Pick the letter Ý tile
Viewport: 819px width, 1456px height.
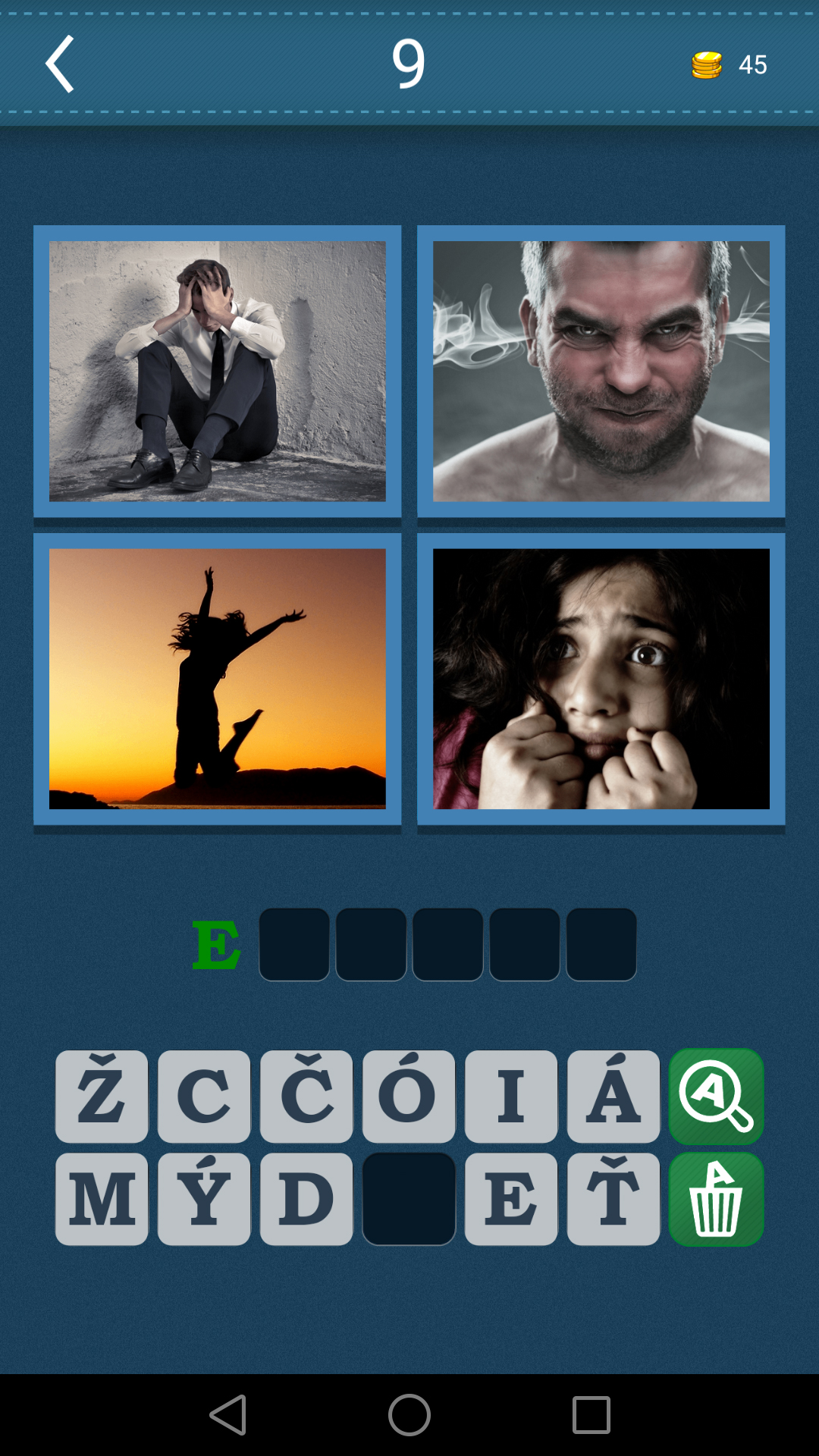204,1199
